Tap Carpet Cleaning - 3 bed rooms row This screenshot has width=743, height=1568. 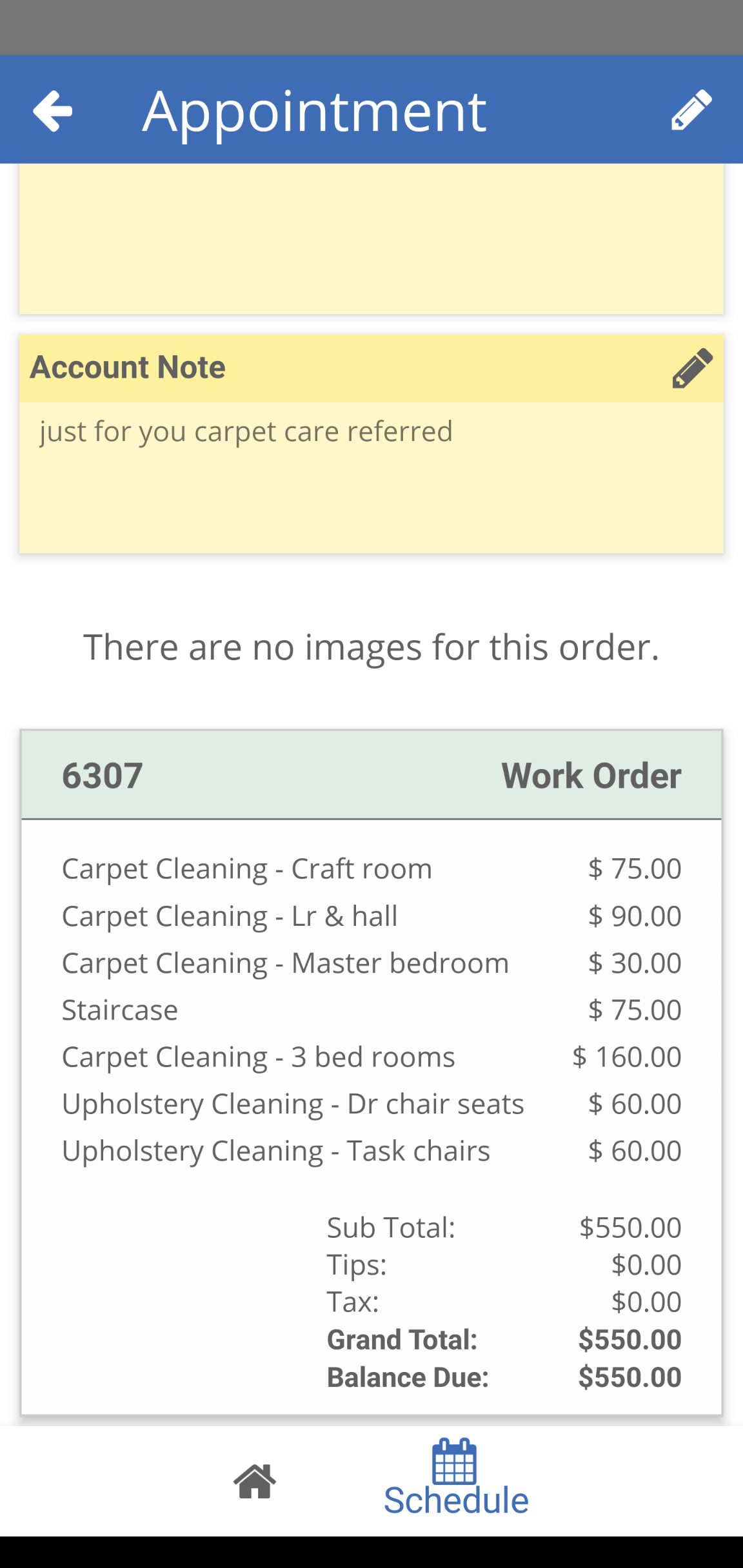(258, 1057)
